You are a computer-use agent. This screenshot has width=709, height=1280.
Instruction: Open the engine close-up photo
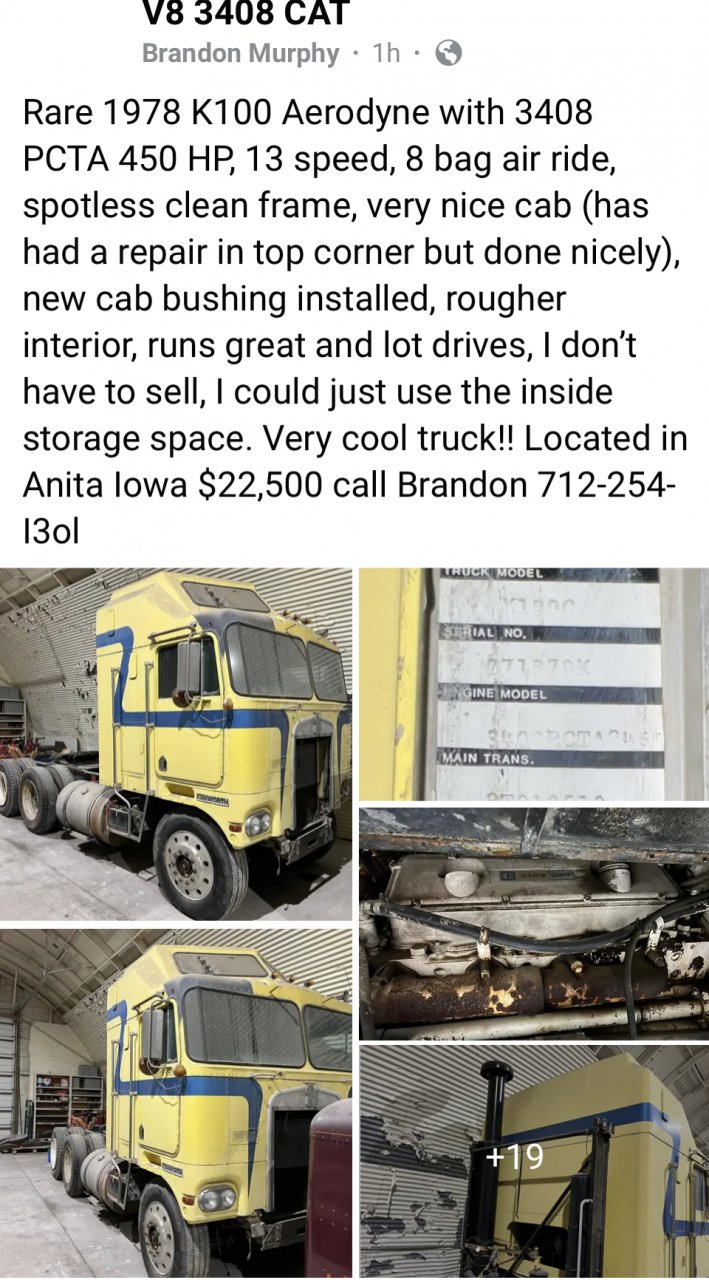click(x=533, y=923)
